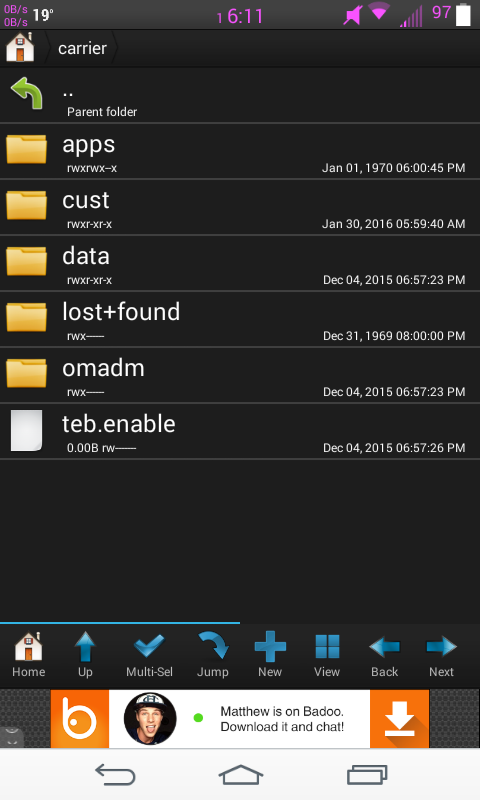The width and height of the screenshot is (480, 800).
Task: Select the carrier breadcrumb
Action: click(x=82, y=48)
